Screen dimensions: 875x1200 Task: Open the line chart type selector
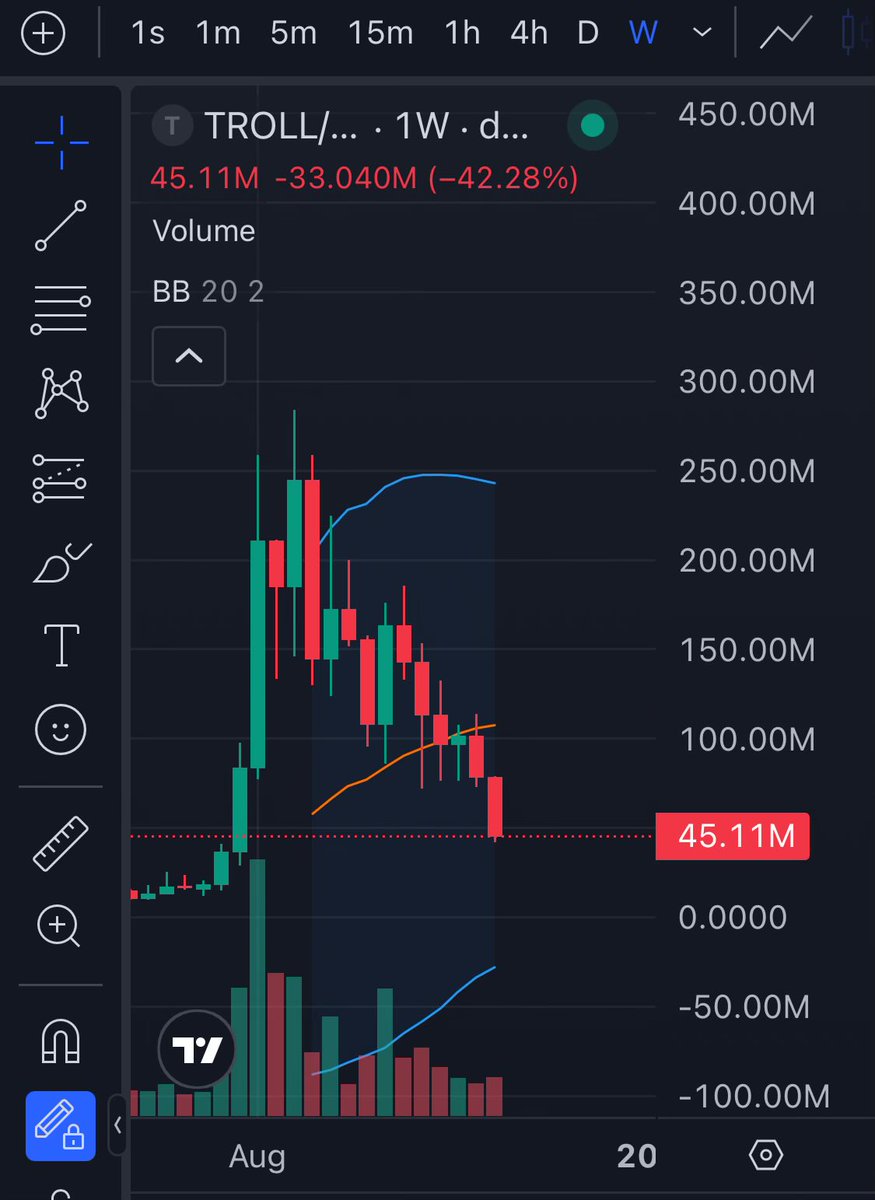click(785, 33)
